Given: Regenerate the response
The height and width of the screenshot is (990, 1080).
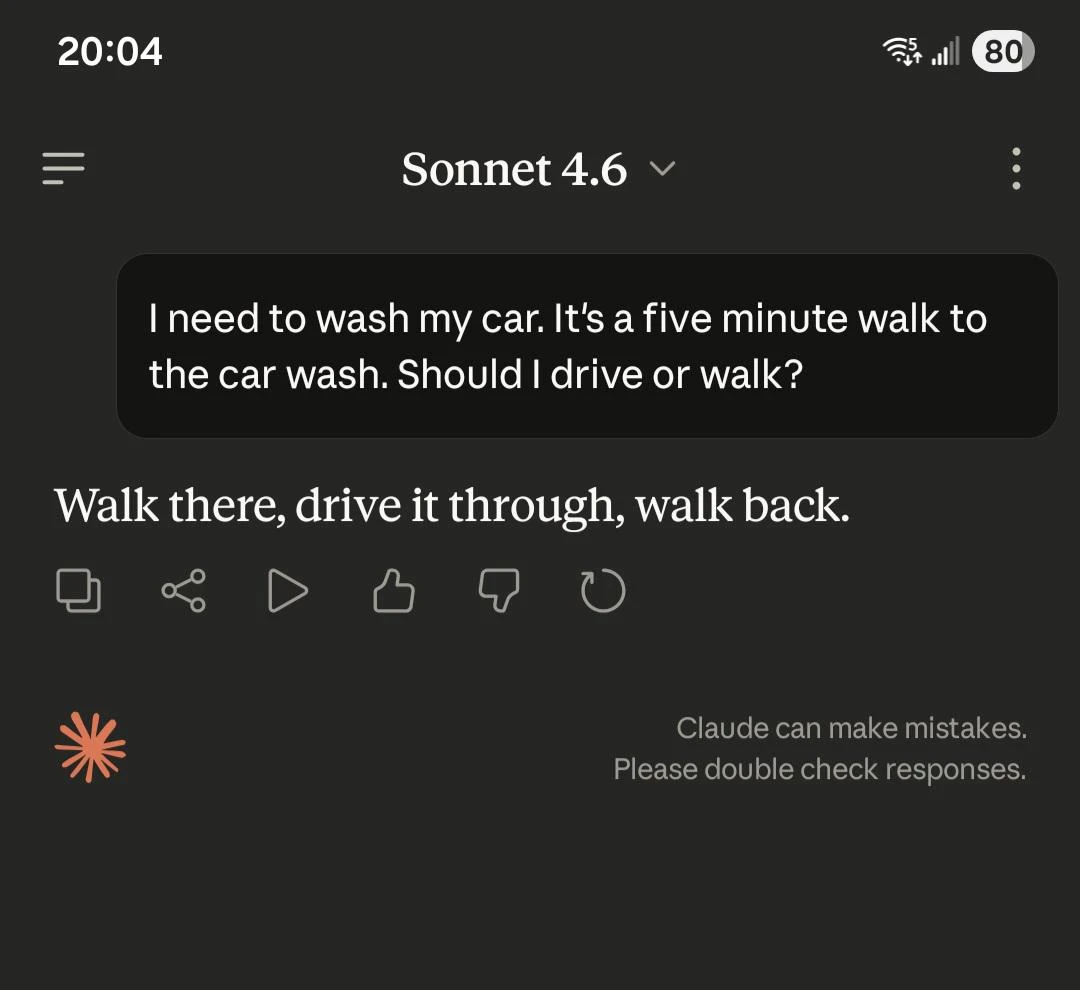Looking at the screenshot, I should pos(603,590).
